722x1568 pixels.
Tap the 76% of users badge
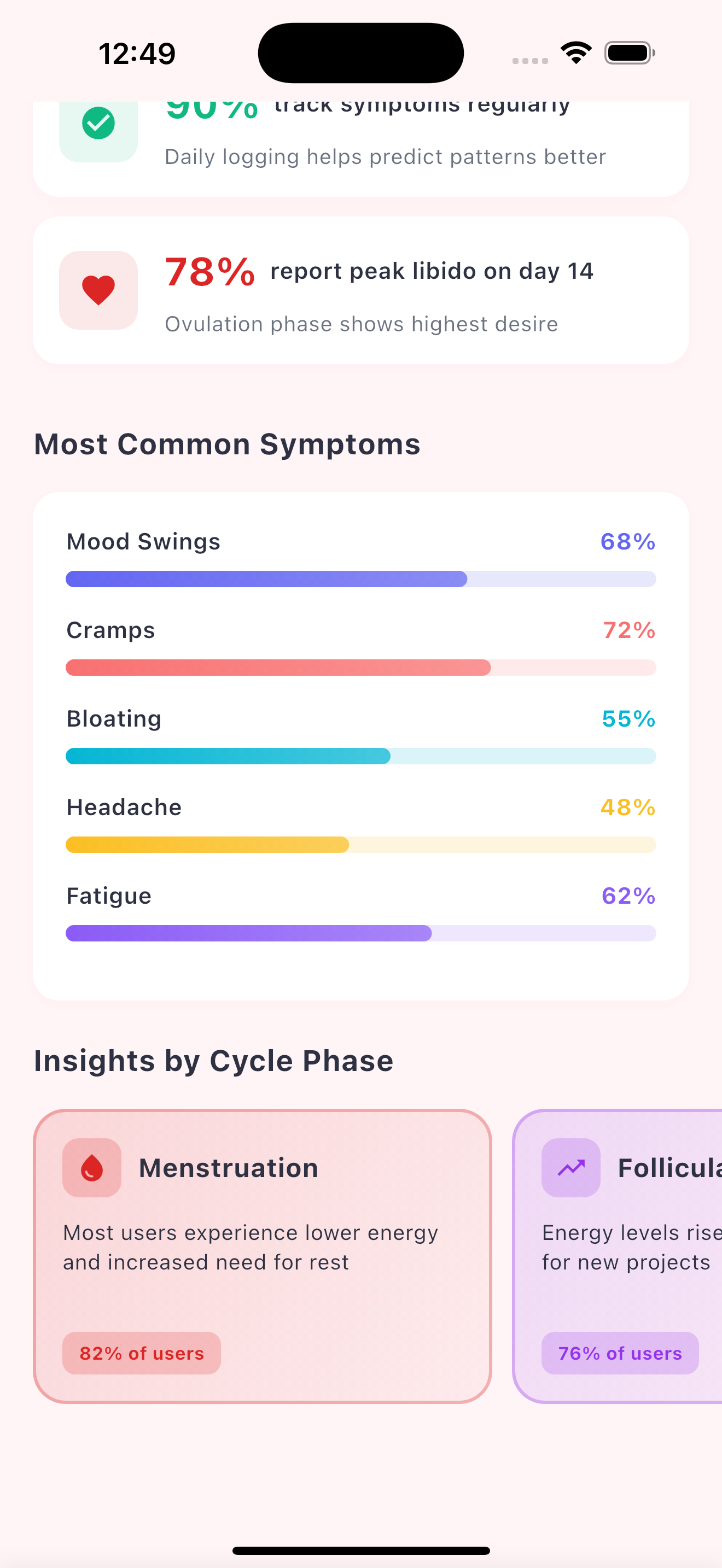(620, 1353)
